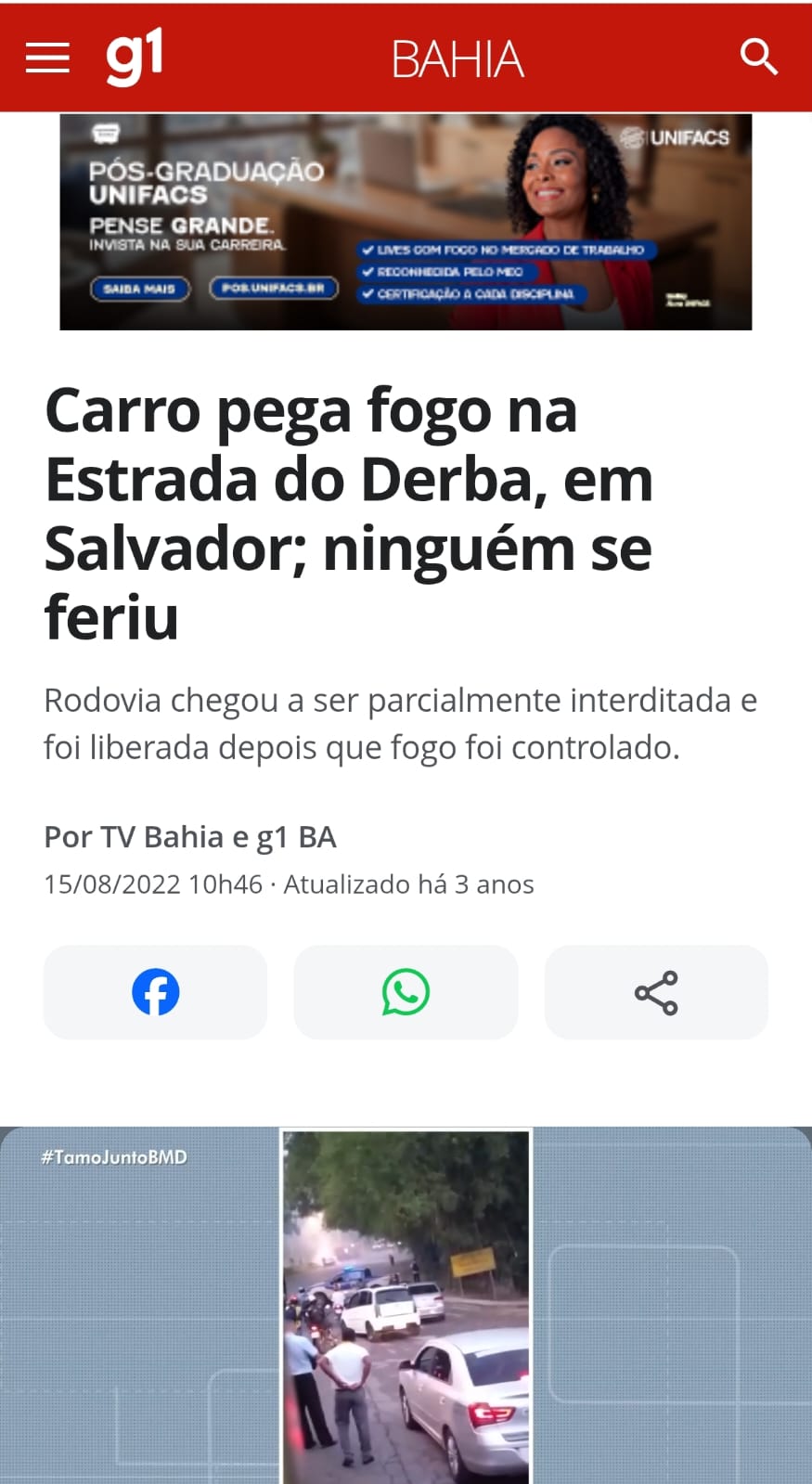Image resolution: width=812 pixels, height=1484 pixels.
Task: Click the play area of the video thumbnail
Action: click(406, 1299)
